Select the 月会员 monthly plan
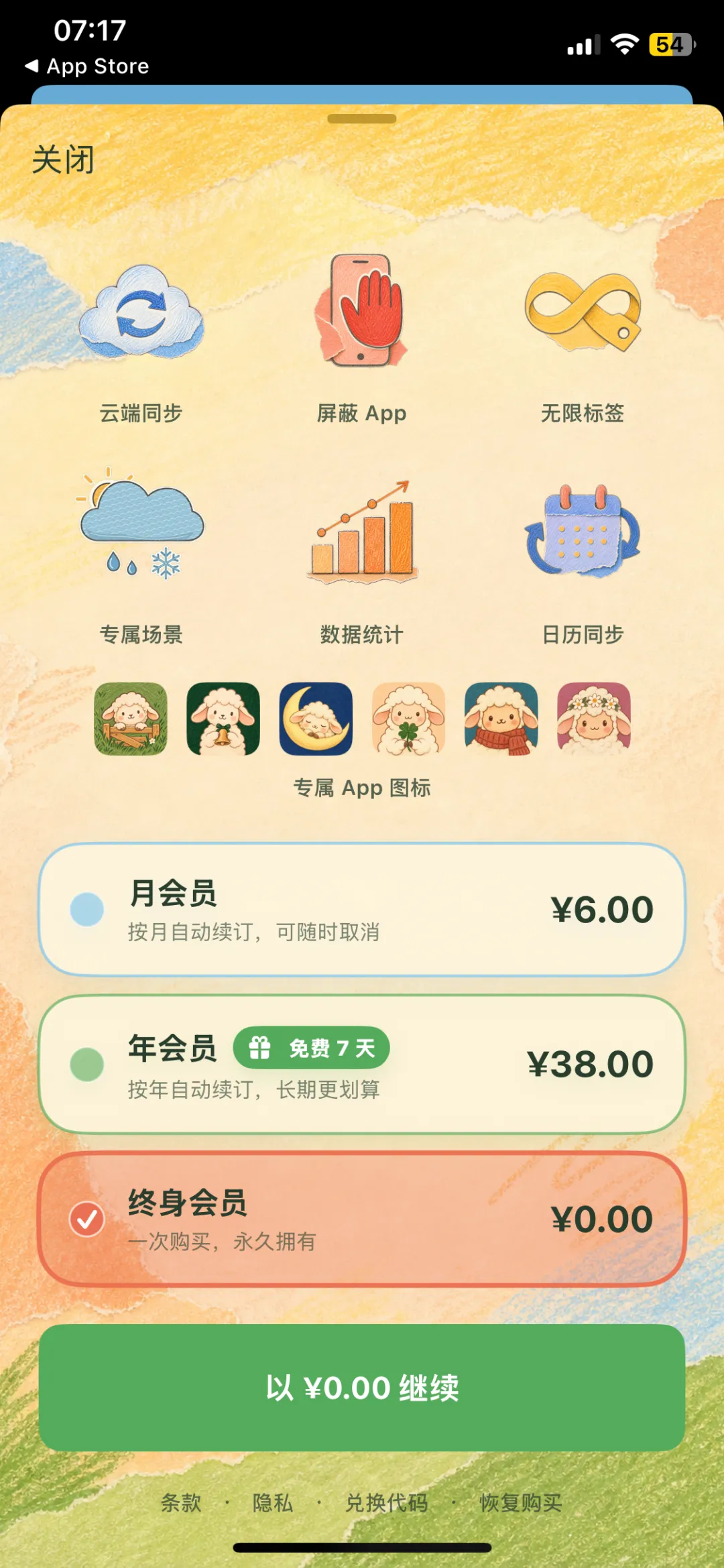 pyautogui.click(x=362, y=909)
